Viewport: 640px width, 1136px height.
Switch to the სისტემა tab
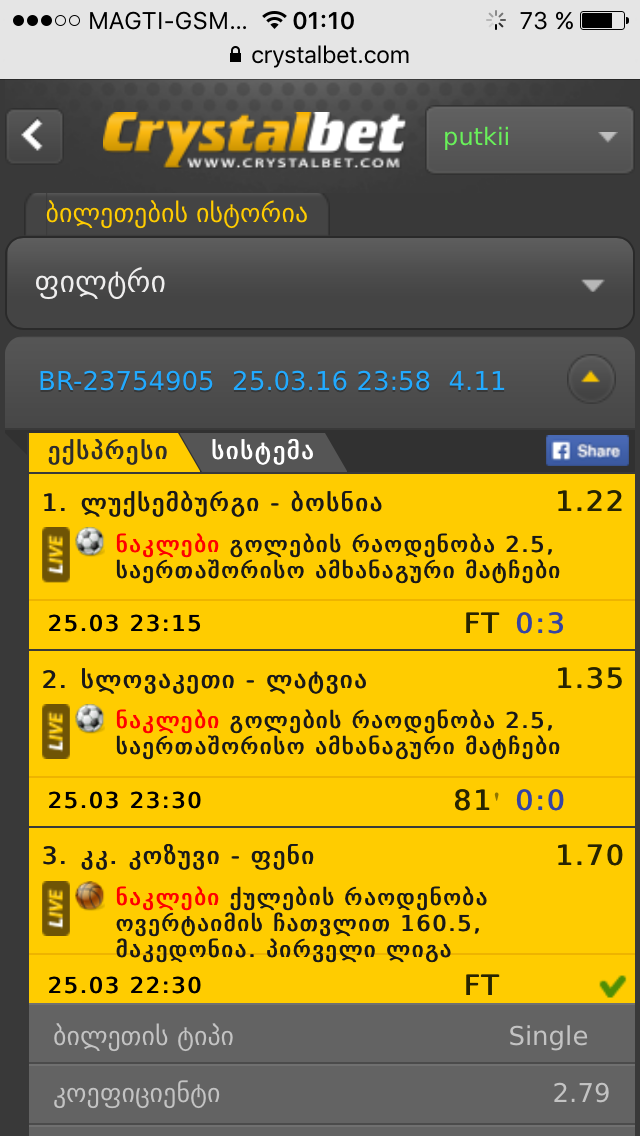[x=262, y=452]
